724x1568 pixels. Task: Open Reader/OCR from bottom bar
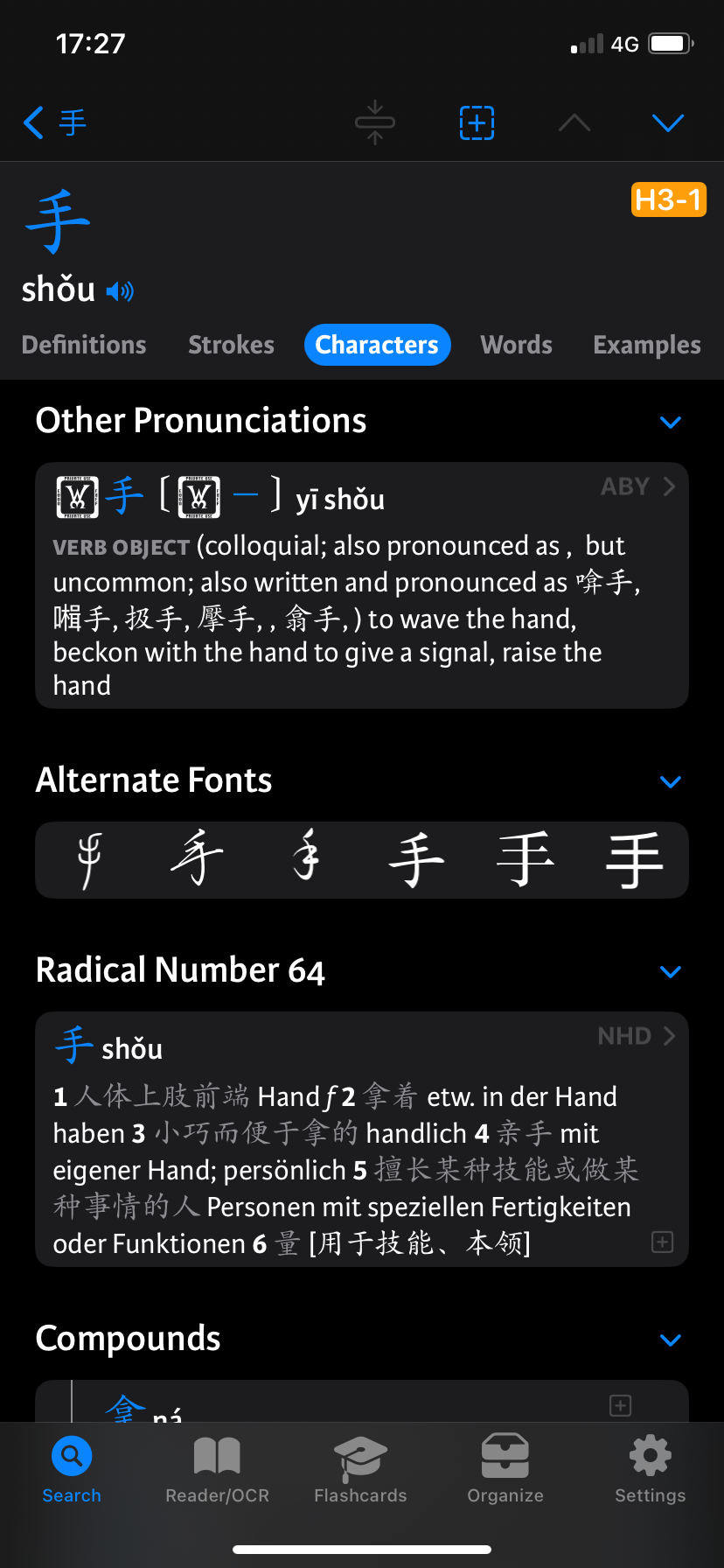217,1470
